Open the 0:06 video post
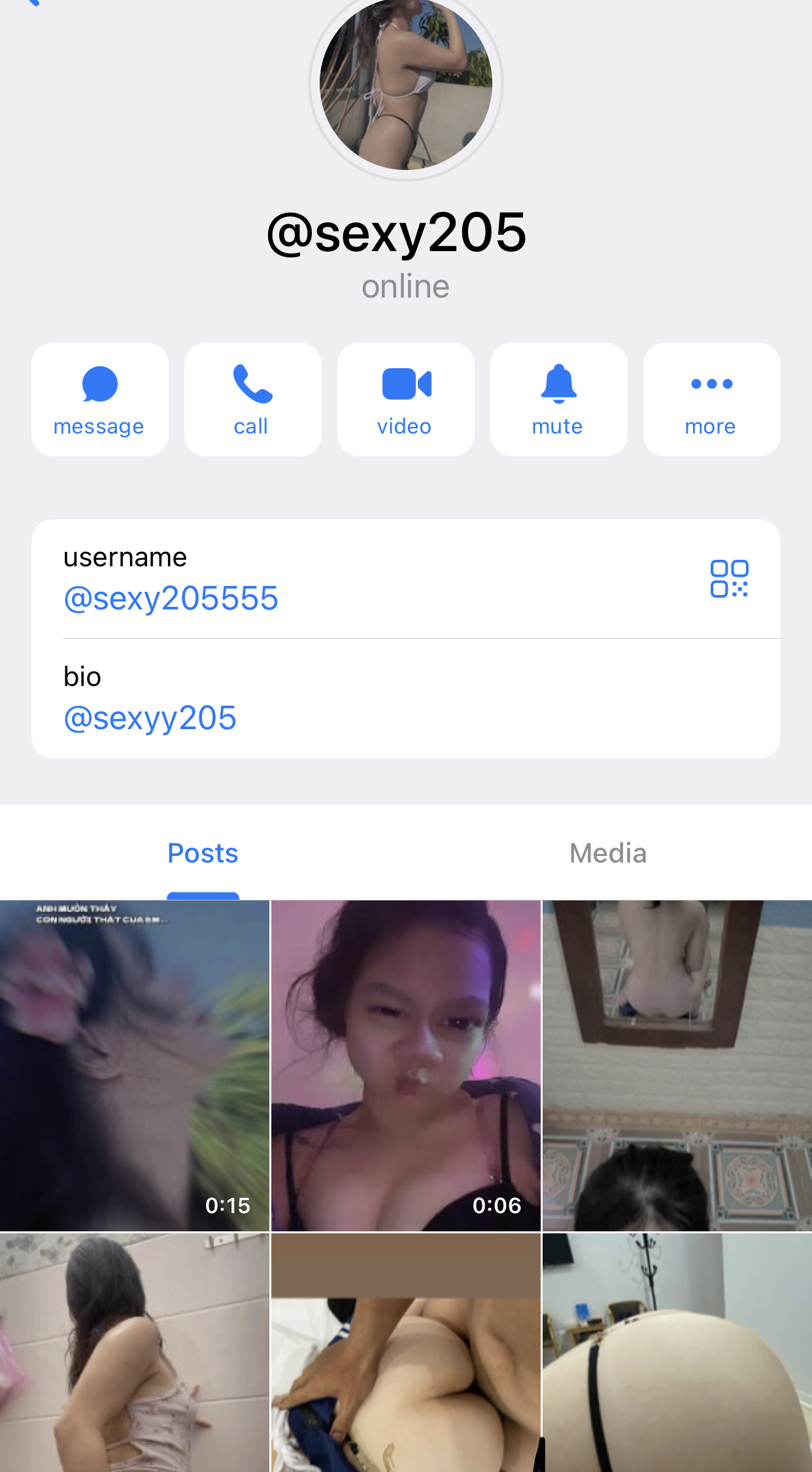Image resolution: width=812 pixels, height=1472 pixels. click(405, 1066)
